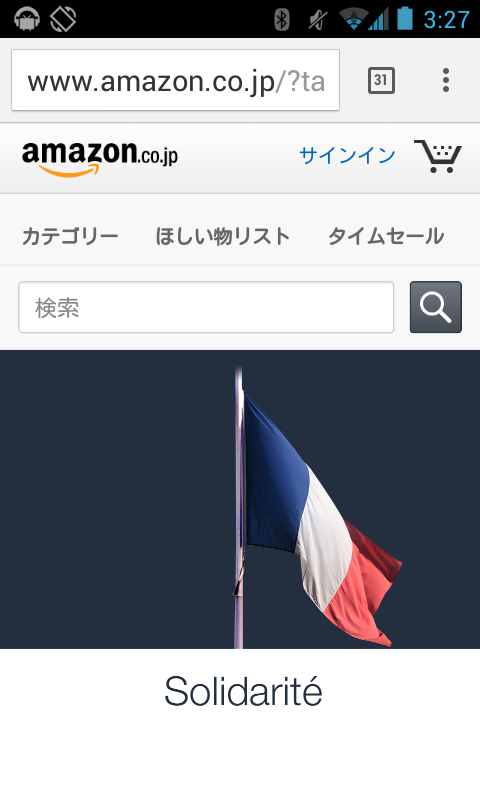
Task: Go to the Amazon.co.jp home logo
Action: click(100, 158)
